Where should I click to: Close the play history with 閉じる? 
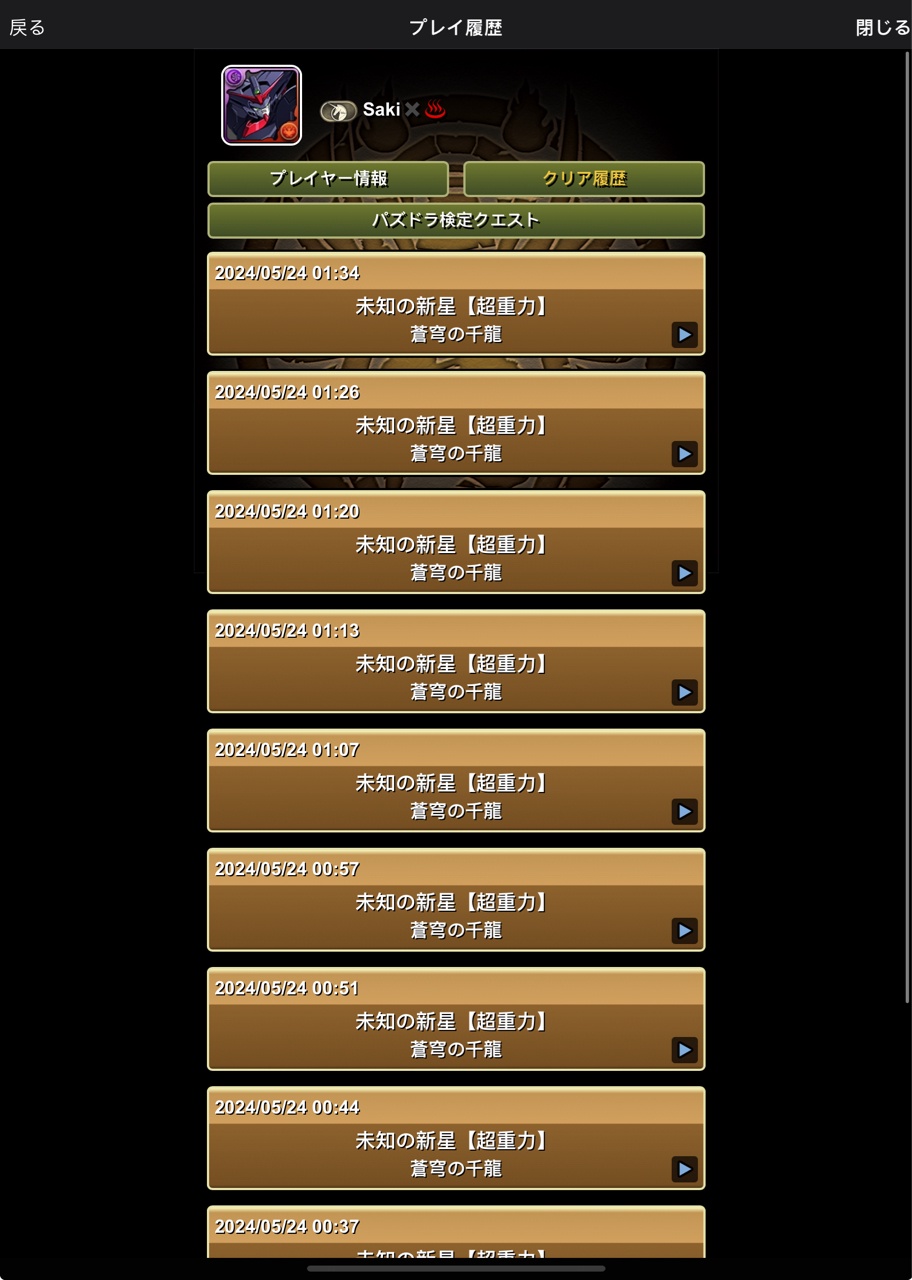tap(882, 27)
